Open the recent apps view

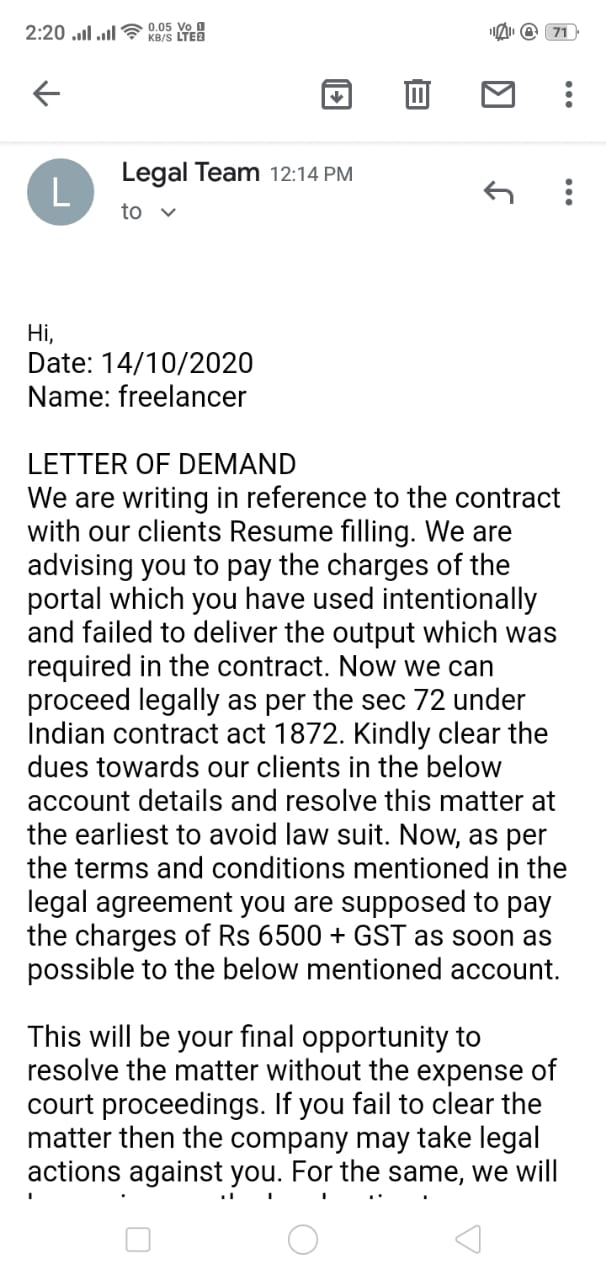(138, 1240)
